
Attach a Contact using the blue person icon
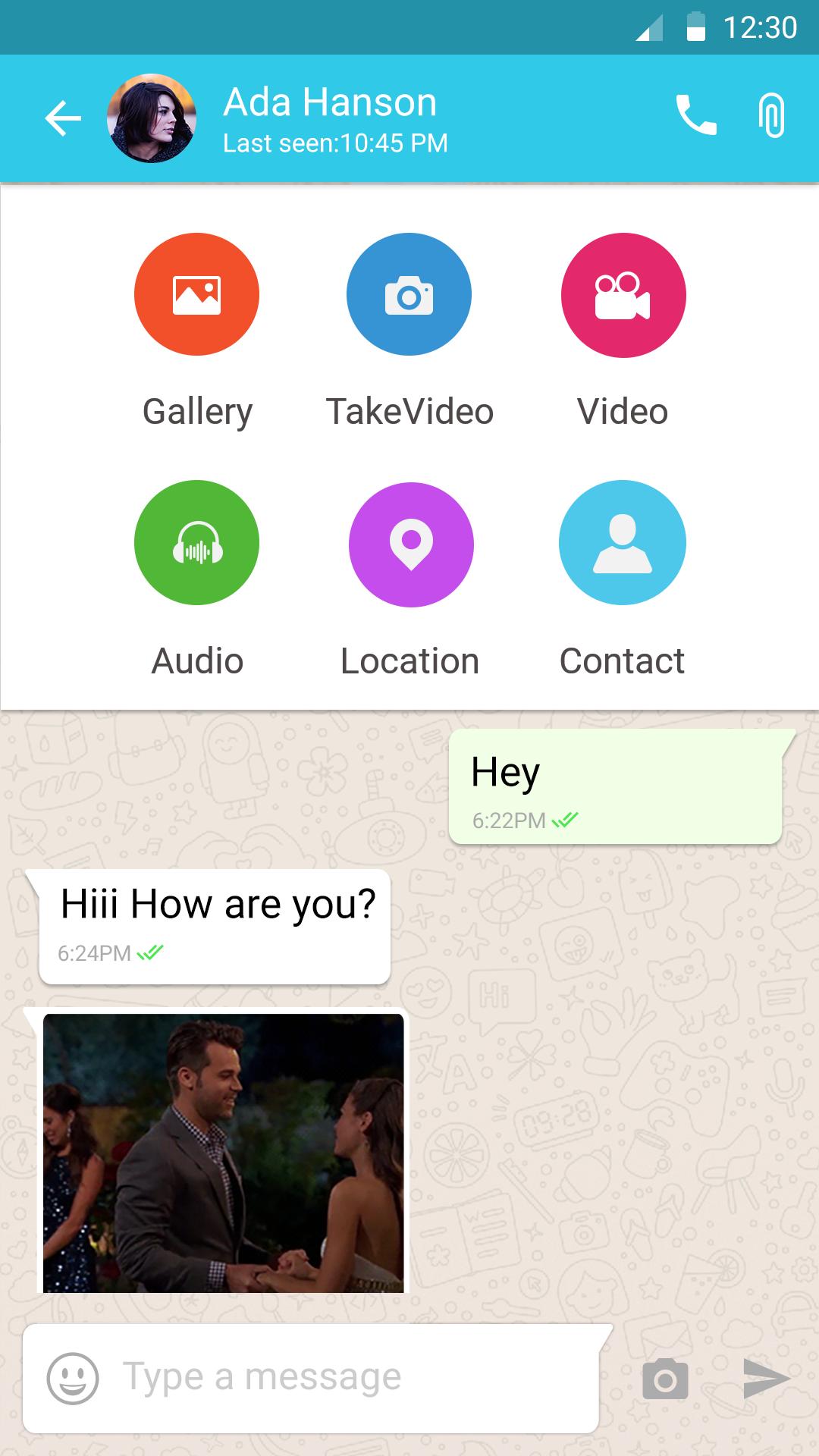click(622, 543)
